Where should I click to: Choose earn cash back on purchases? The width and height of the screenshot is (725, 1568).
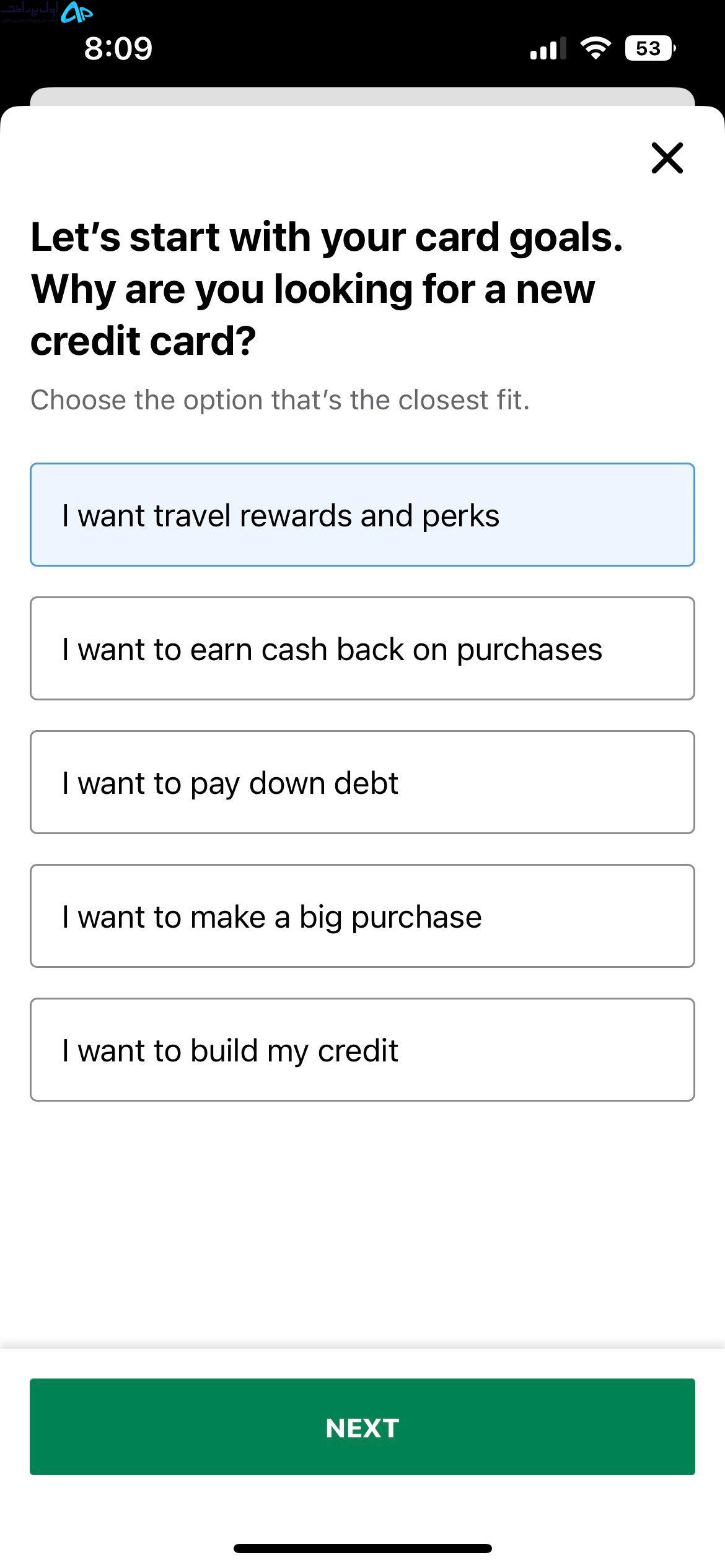(362, 648)
